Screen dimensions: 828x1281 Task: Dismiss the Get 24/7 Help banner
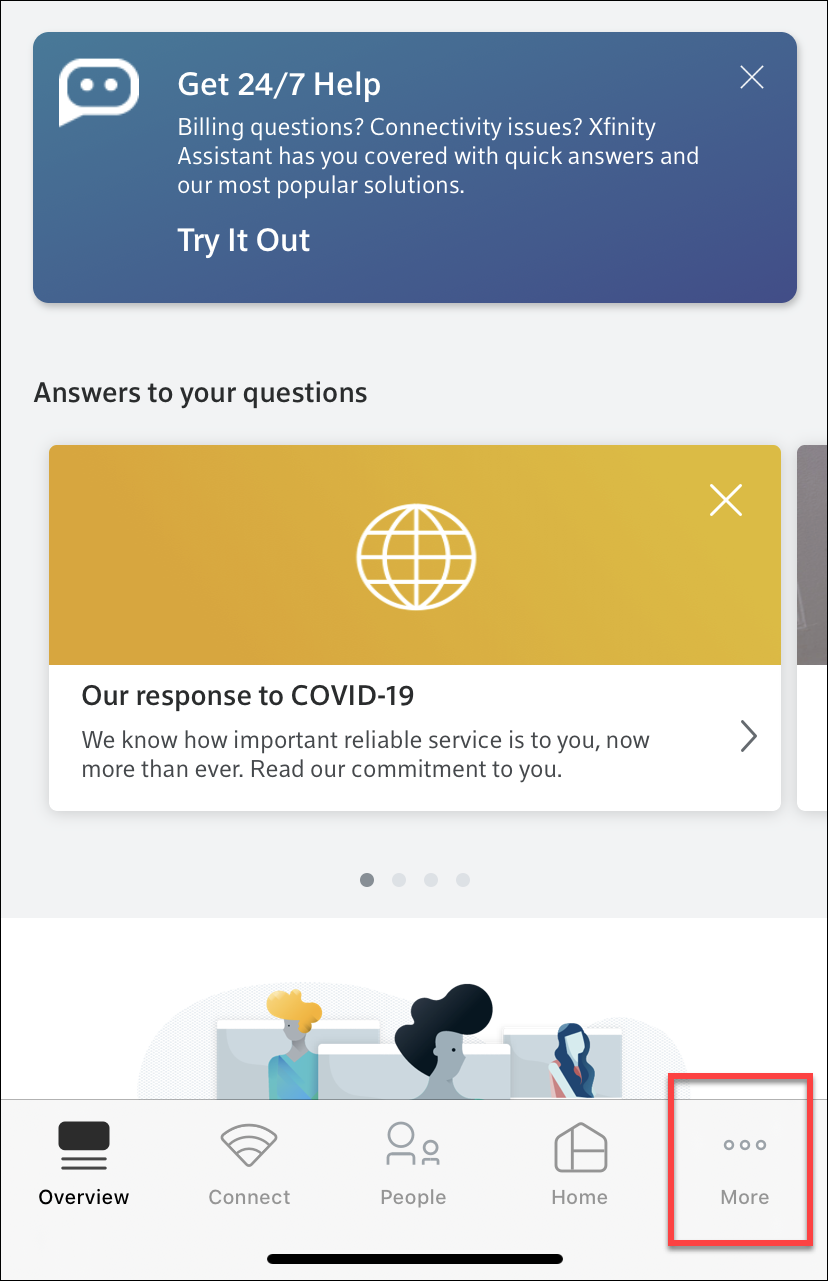pyautogui.click(x=751, y=77)
